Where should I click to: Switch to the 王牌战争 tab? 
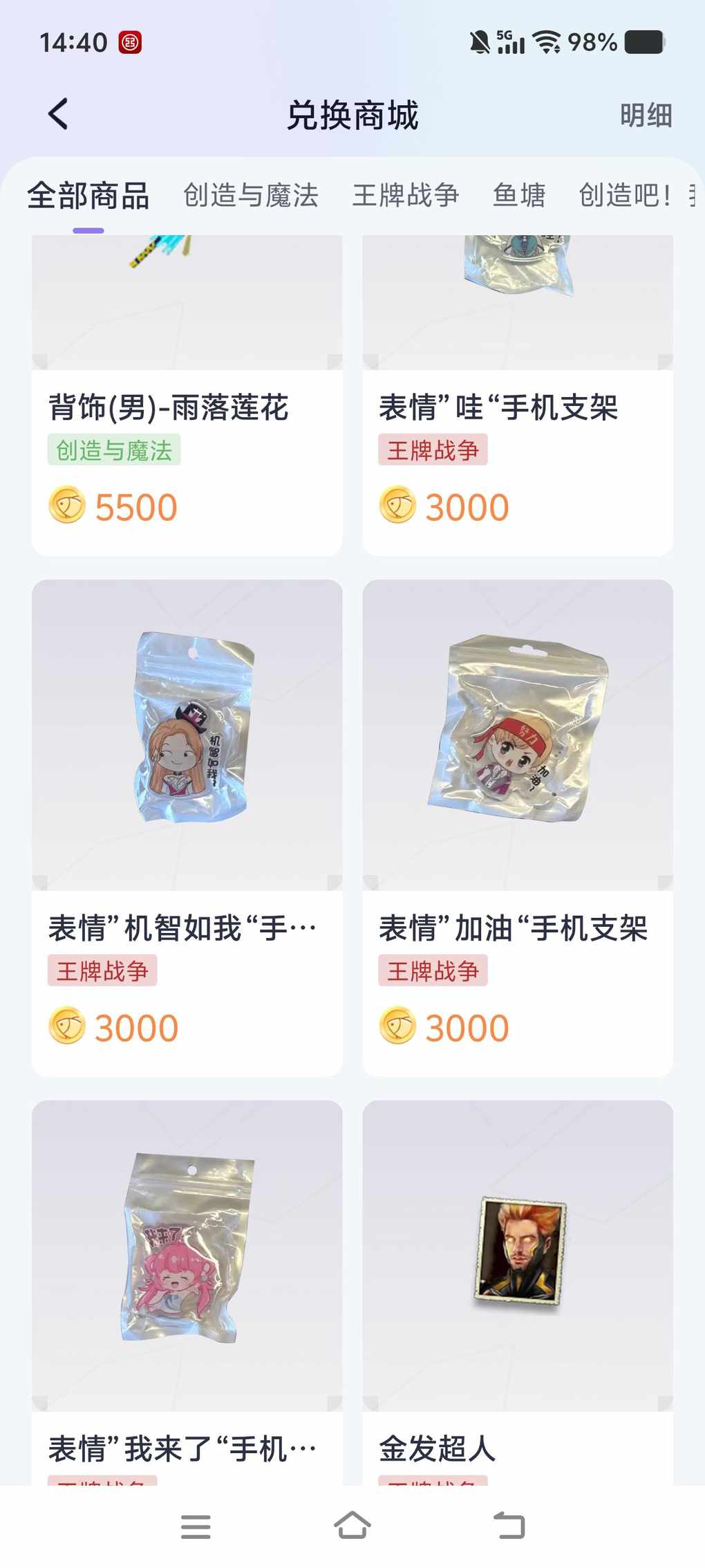(x=406, y=196)
